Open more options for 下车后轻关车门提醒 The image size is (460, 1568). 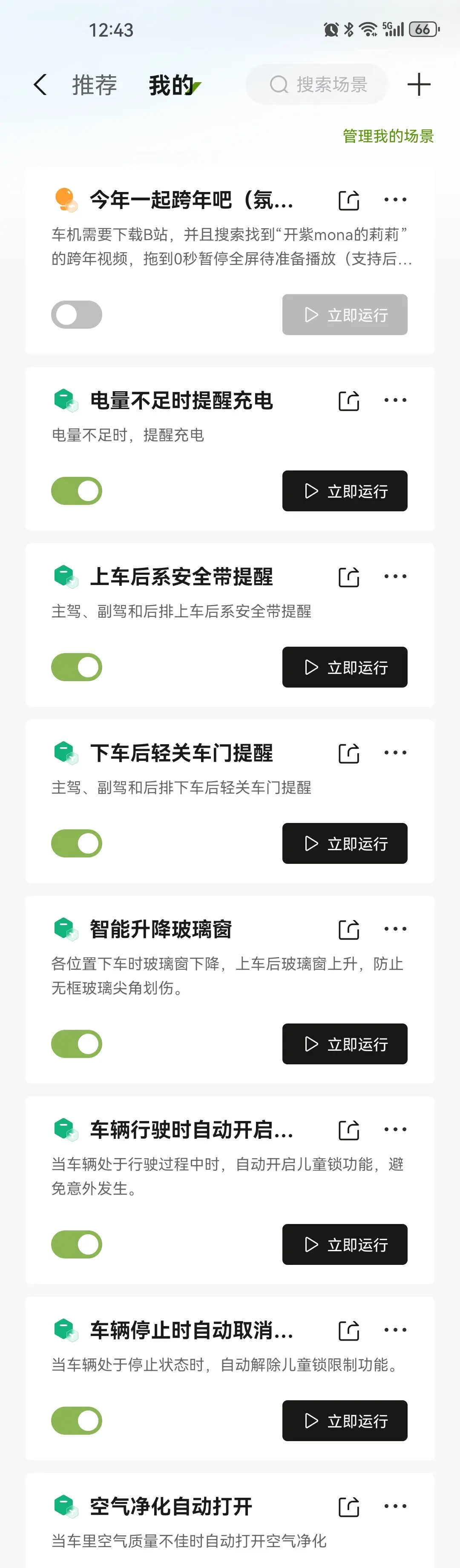pyautogui.click(x=395, y=752)
